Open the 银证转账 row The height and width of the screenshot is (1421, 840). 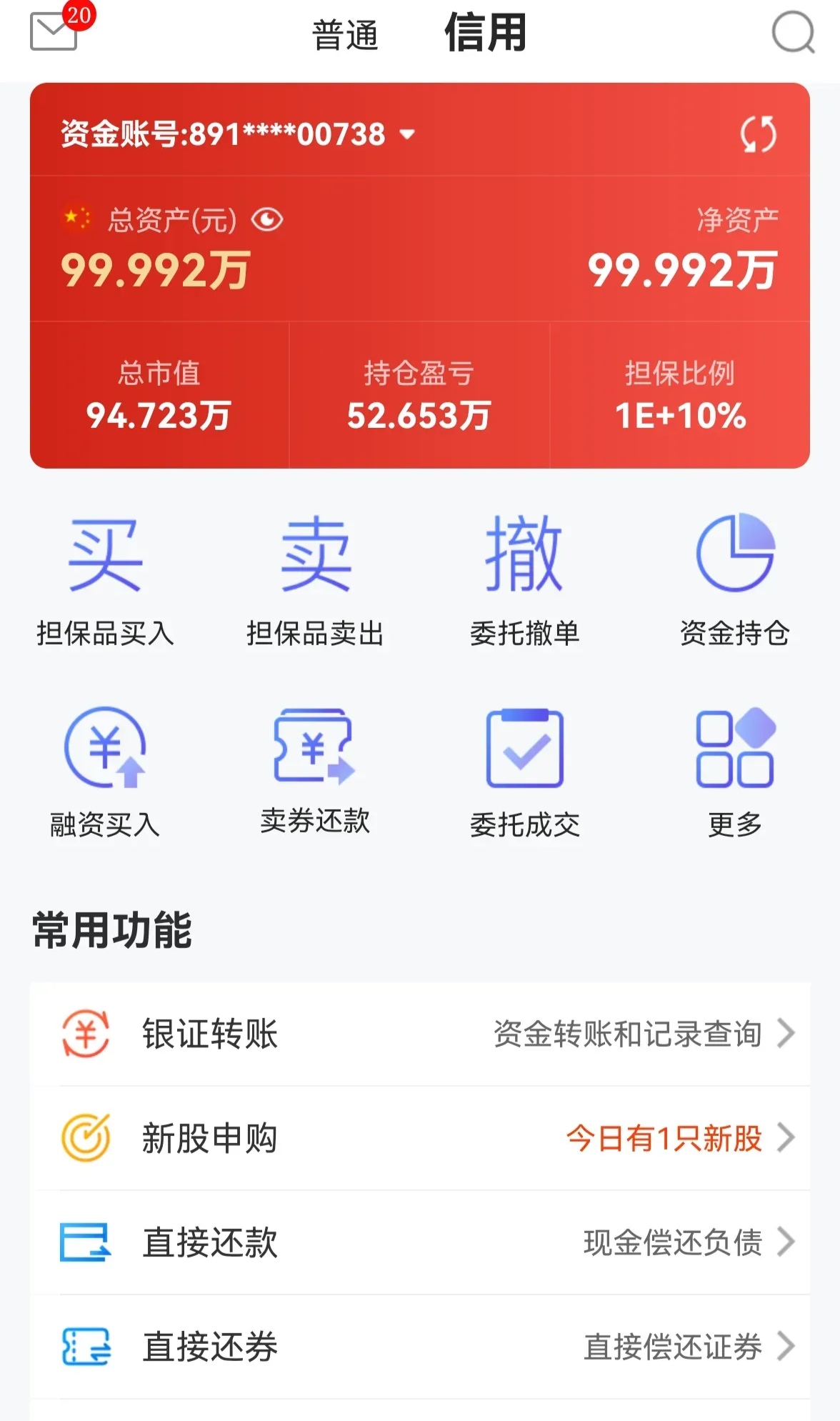[x=420, y=1034]
